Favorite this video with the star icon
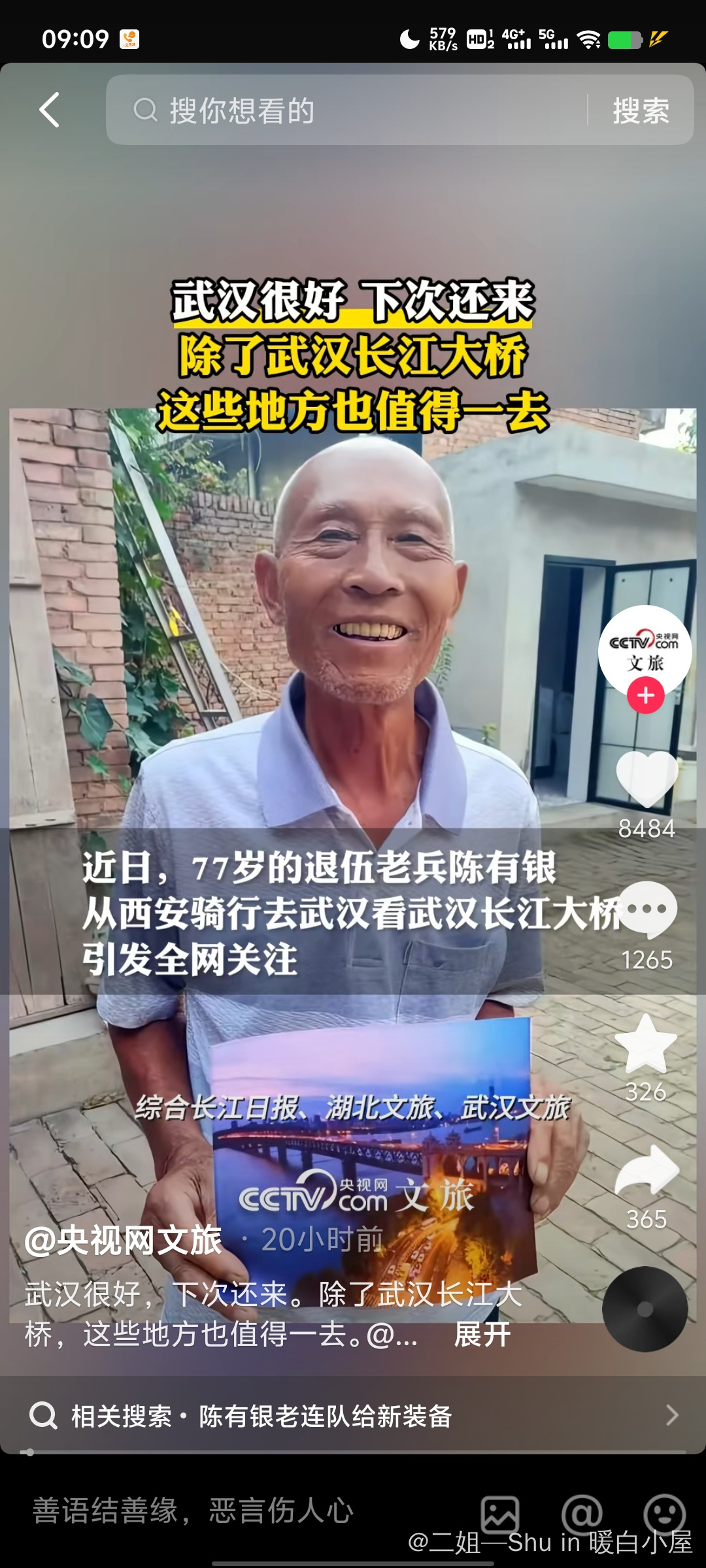Screen dimensions: 706x1568 click(x=646, y=1044)
